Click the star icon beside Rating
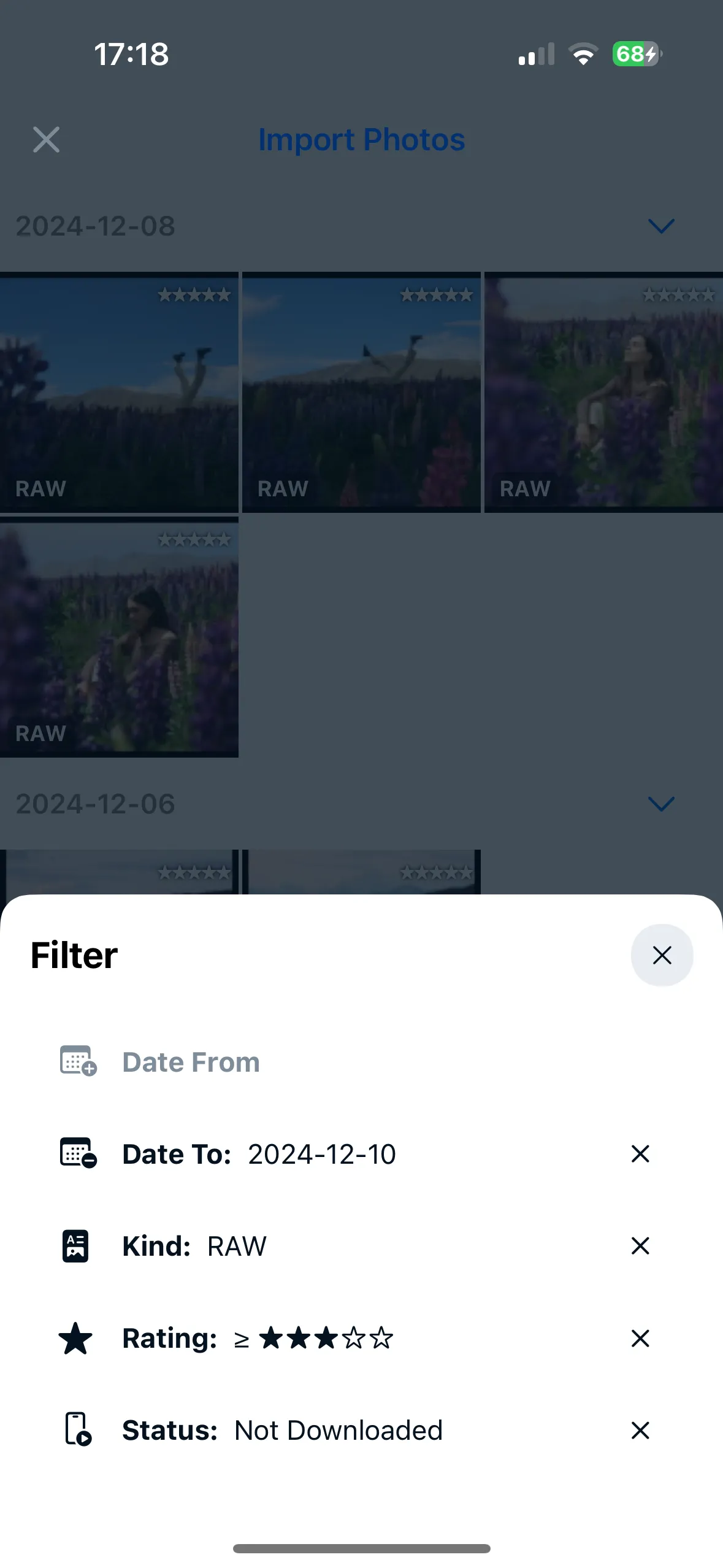 tap(75, 1338)
